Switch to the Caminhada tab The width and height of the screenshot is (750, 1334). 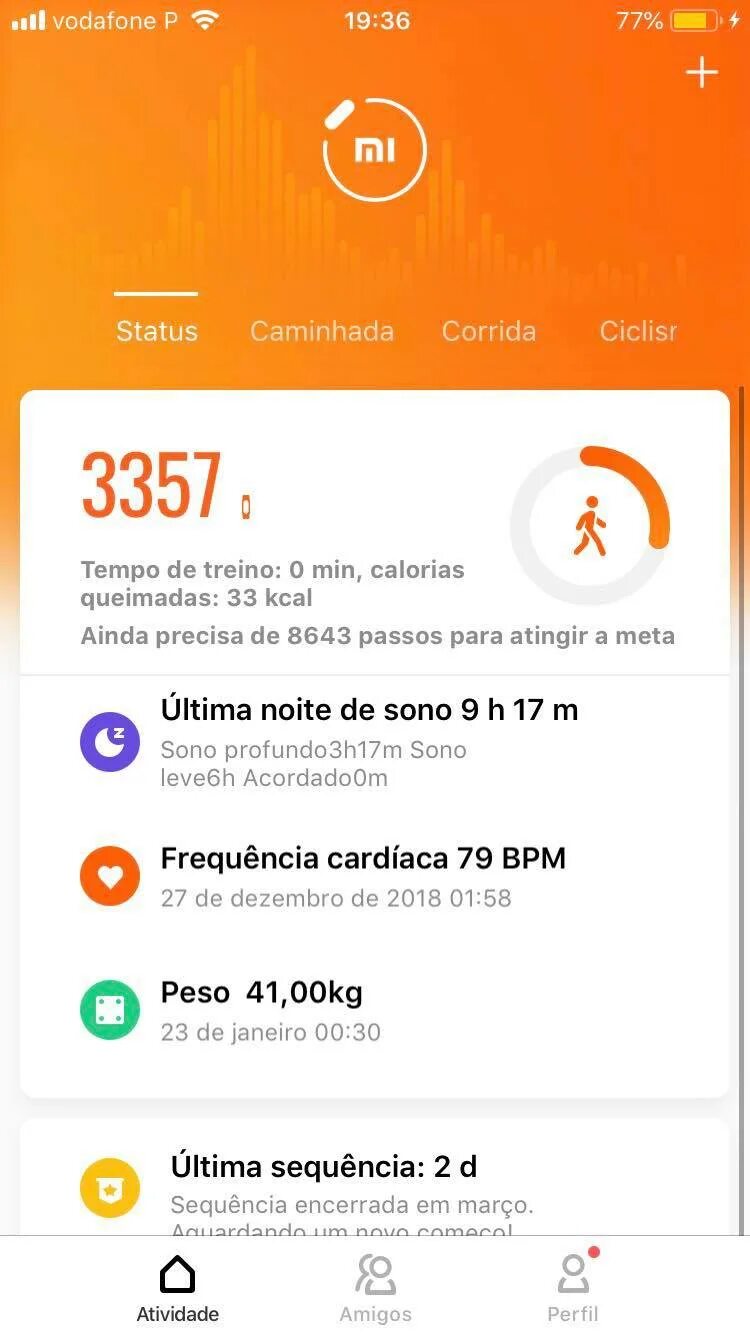click(321, 331)
